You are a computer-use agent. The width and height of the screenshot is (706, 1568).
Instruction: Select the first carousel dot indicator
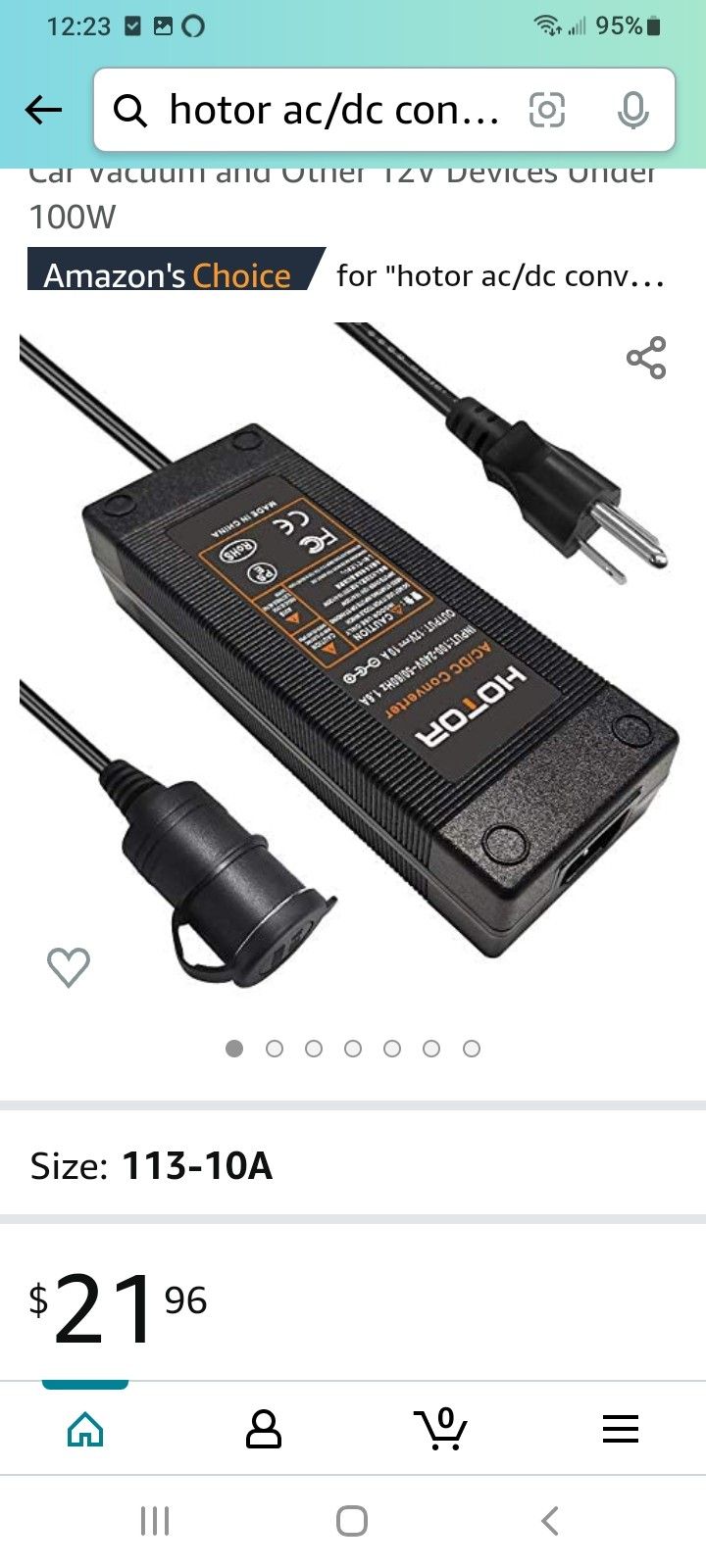(234, 1048)
